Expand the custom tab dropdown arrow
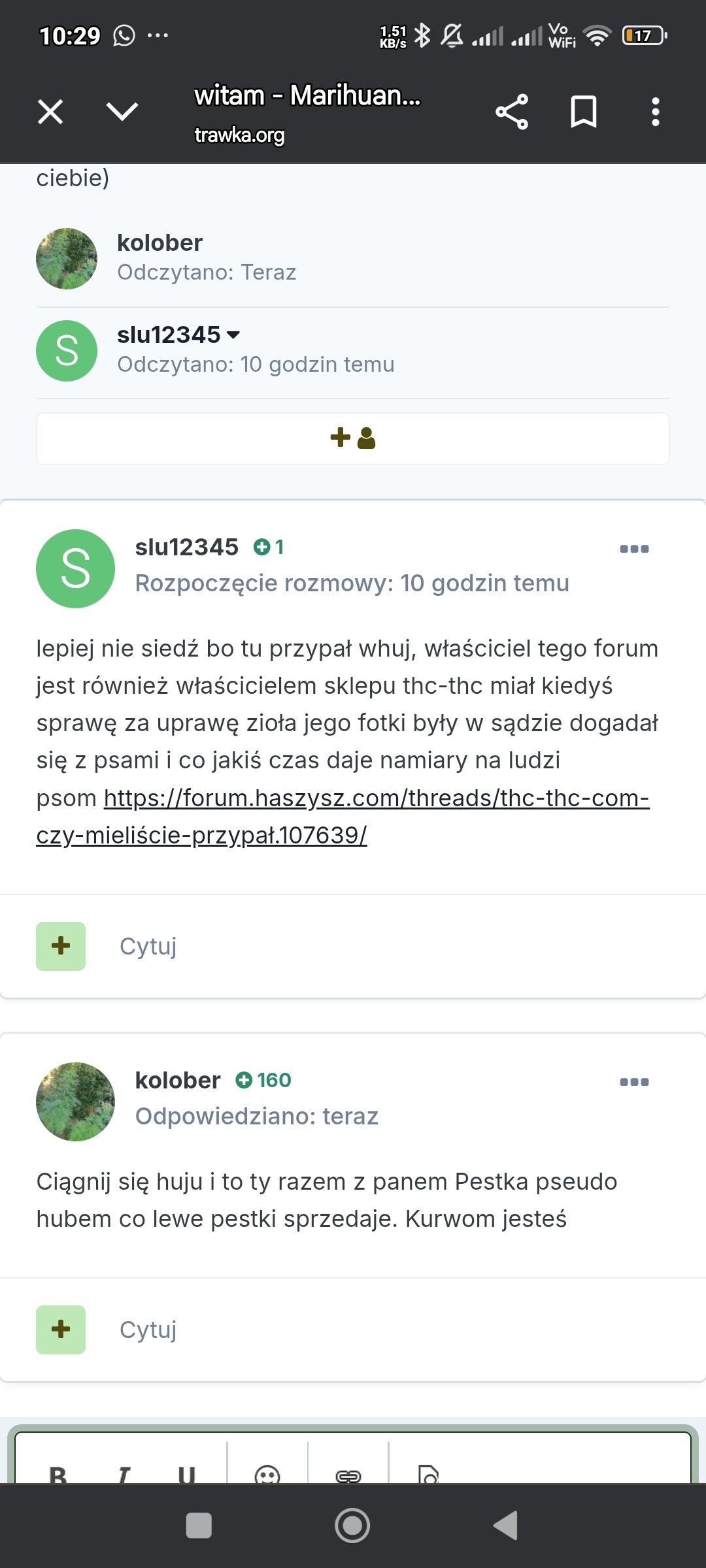 coord(122,112)
